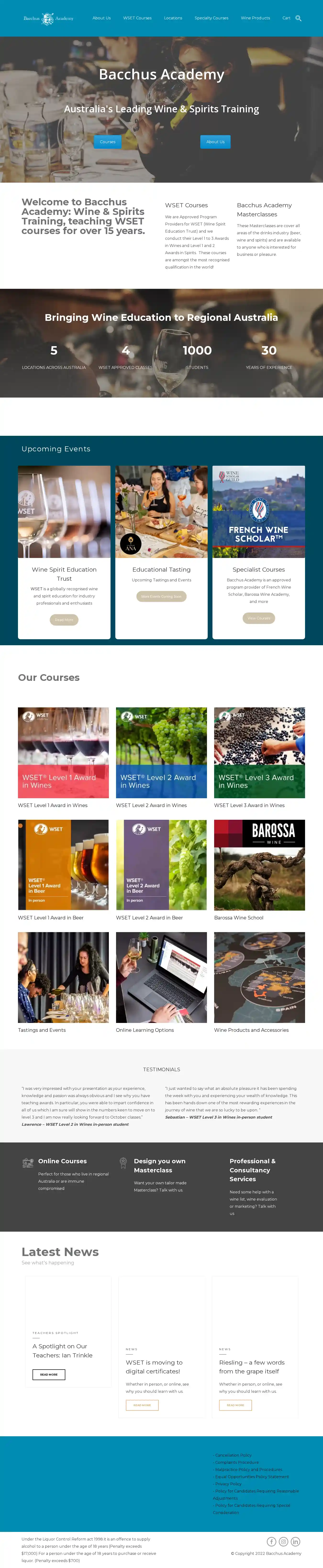Open Specialty Courses navigation item
This screenshot has height=1568, width=323.
212,18
